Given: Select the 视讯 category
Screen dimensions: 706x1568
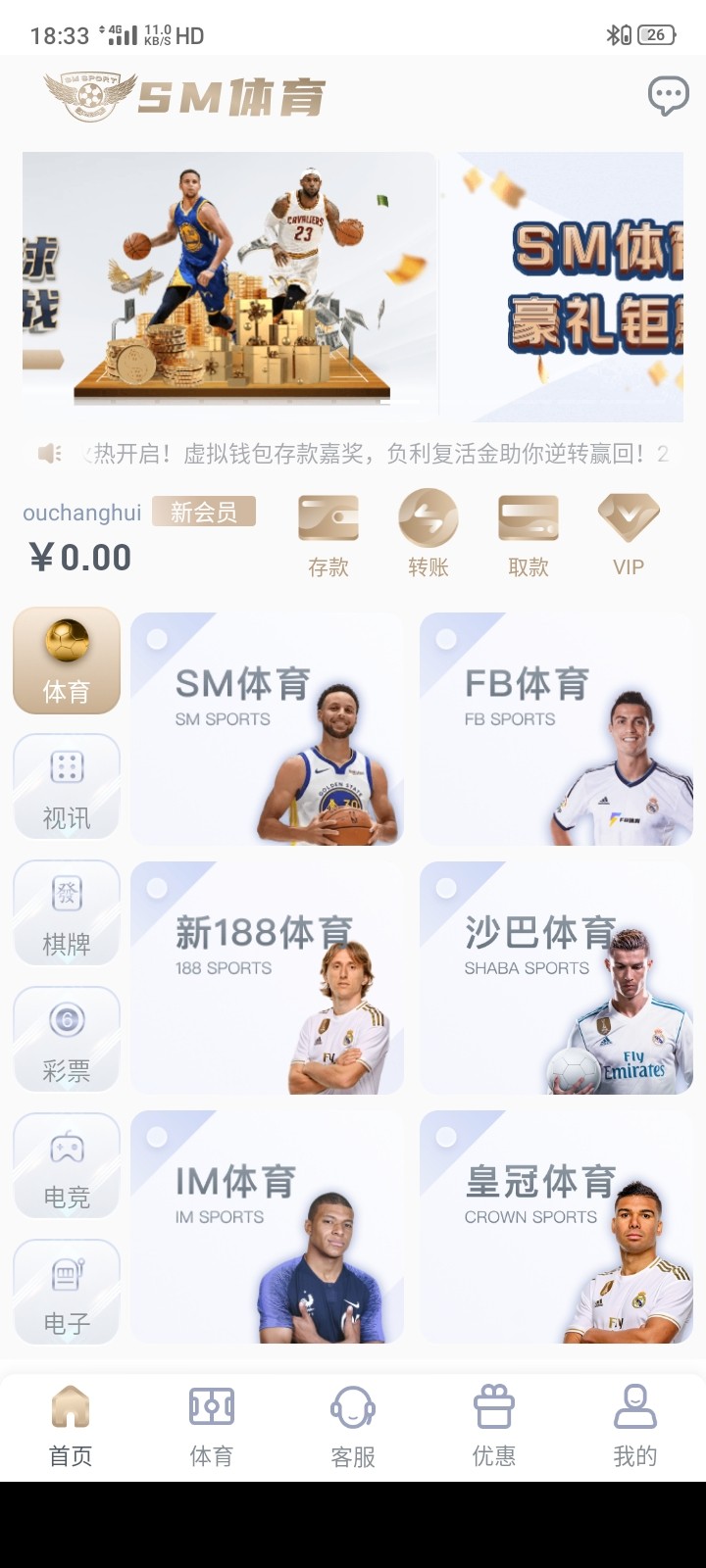Looking at the screenshot, I should 67,786.
